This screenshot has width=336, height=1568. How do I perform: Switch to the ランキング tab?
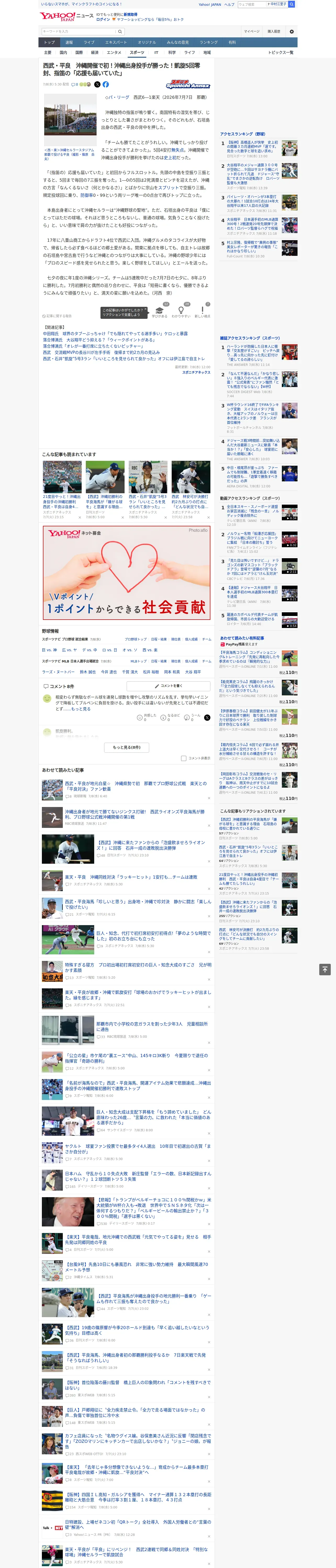(x=209, y=43)
